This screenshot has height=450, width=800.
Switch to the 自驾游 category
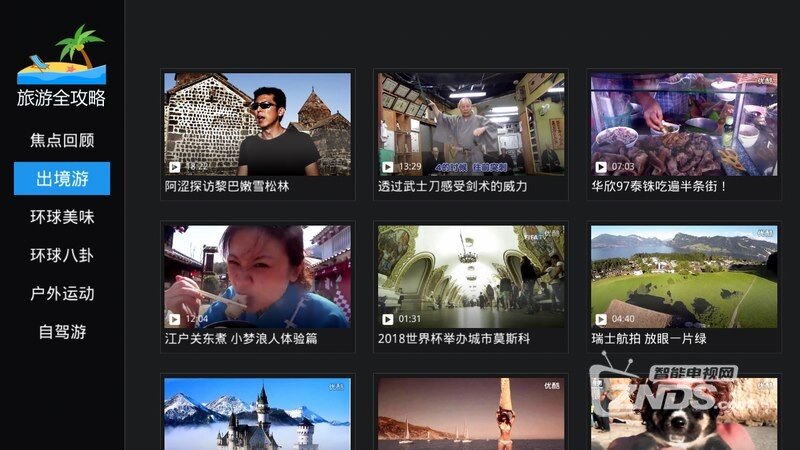point(62,331)
